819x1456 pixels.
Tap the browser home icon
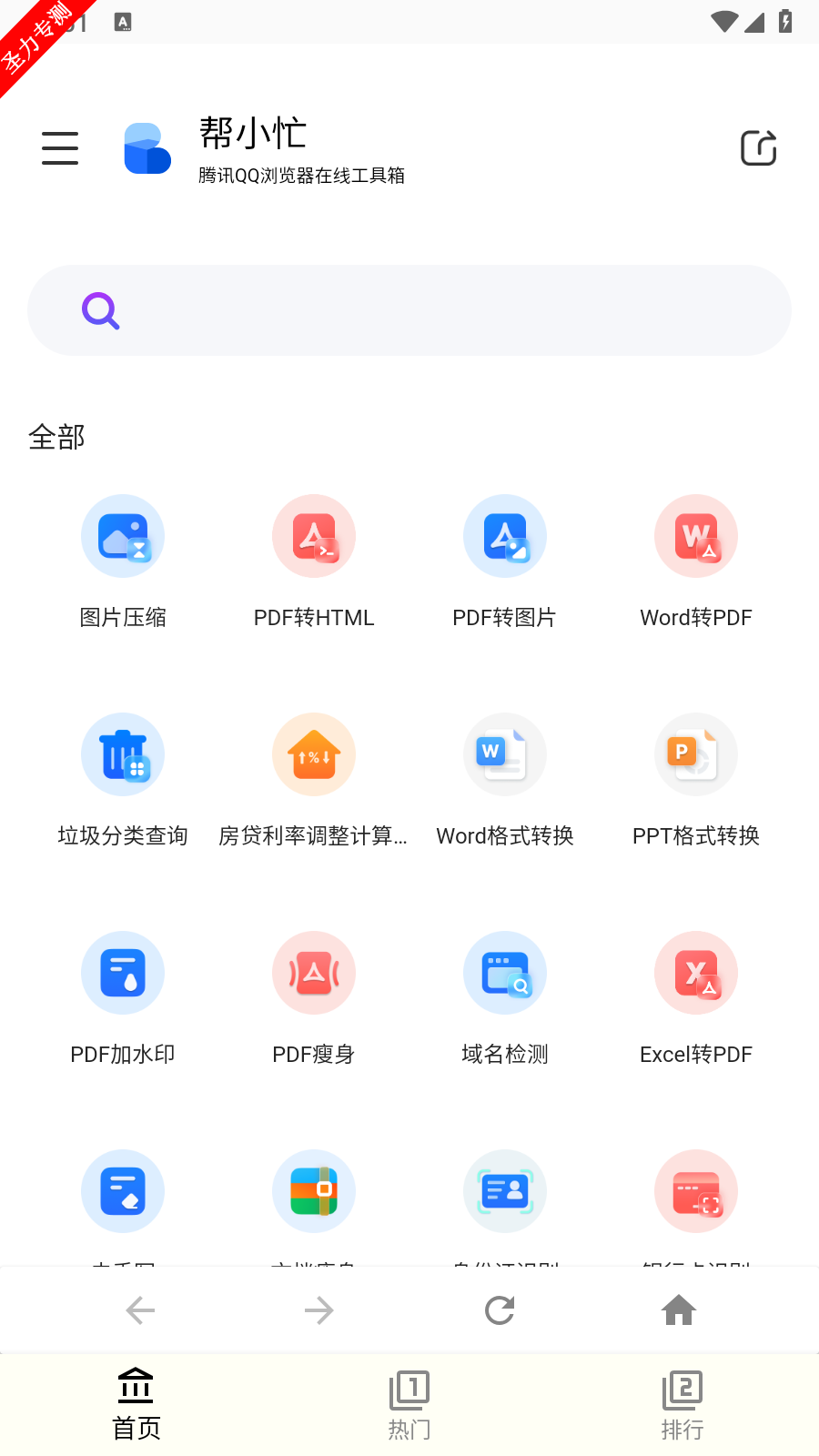(x=679, y=1310)
